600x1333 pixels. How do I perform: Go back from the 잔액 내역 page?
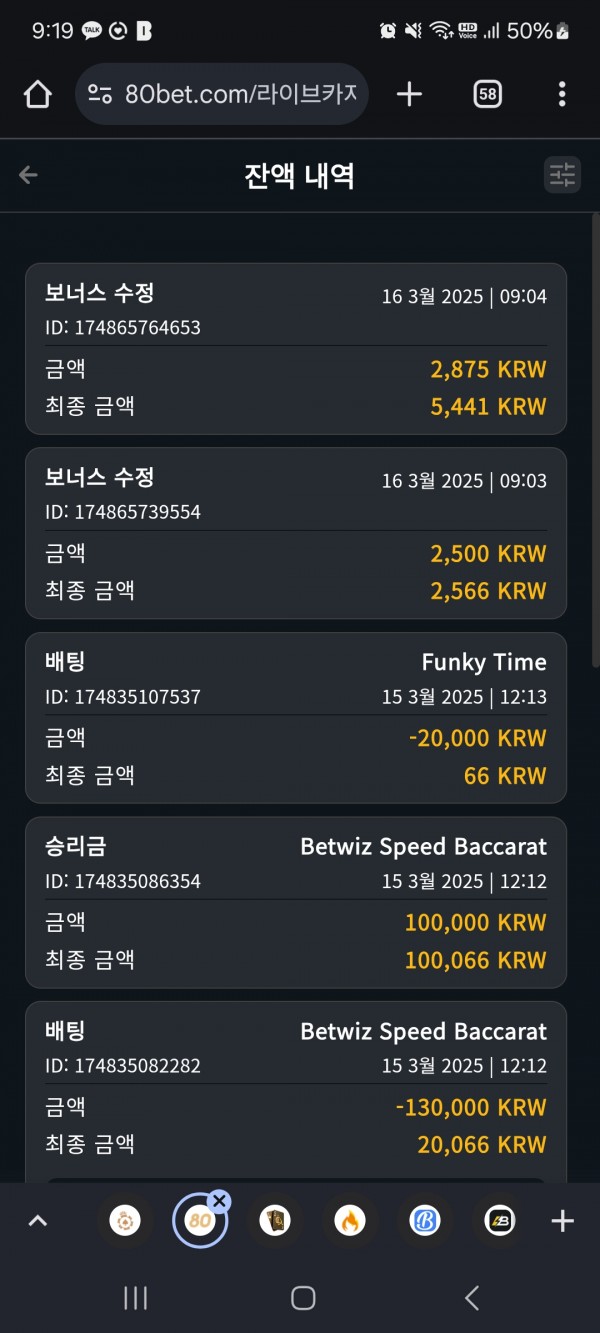(x=28, y=175)
